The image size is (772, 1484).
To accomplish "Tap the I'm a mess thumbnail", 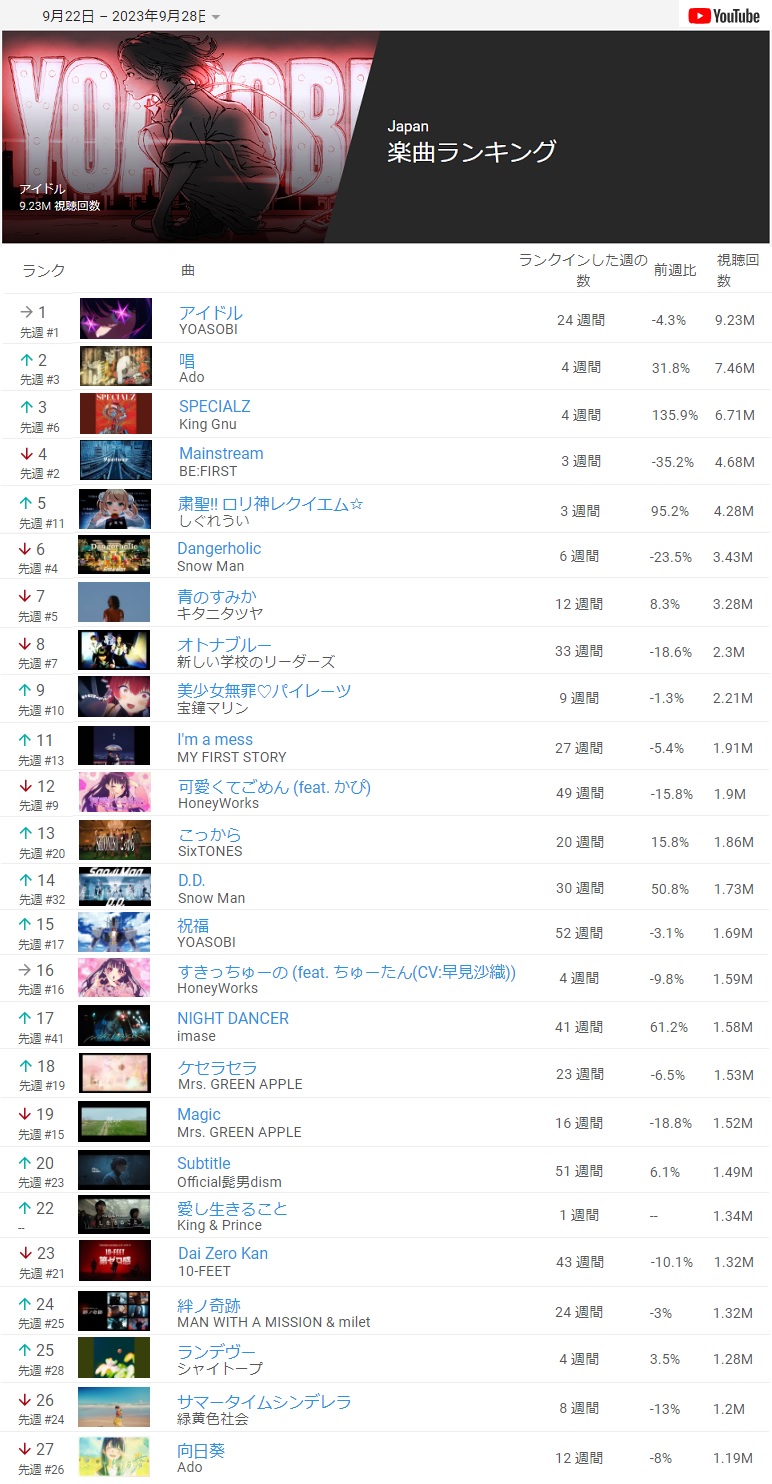I will pos(114,745).
